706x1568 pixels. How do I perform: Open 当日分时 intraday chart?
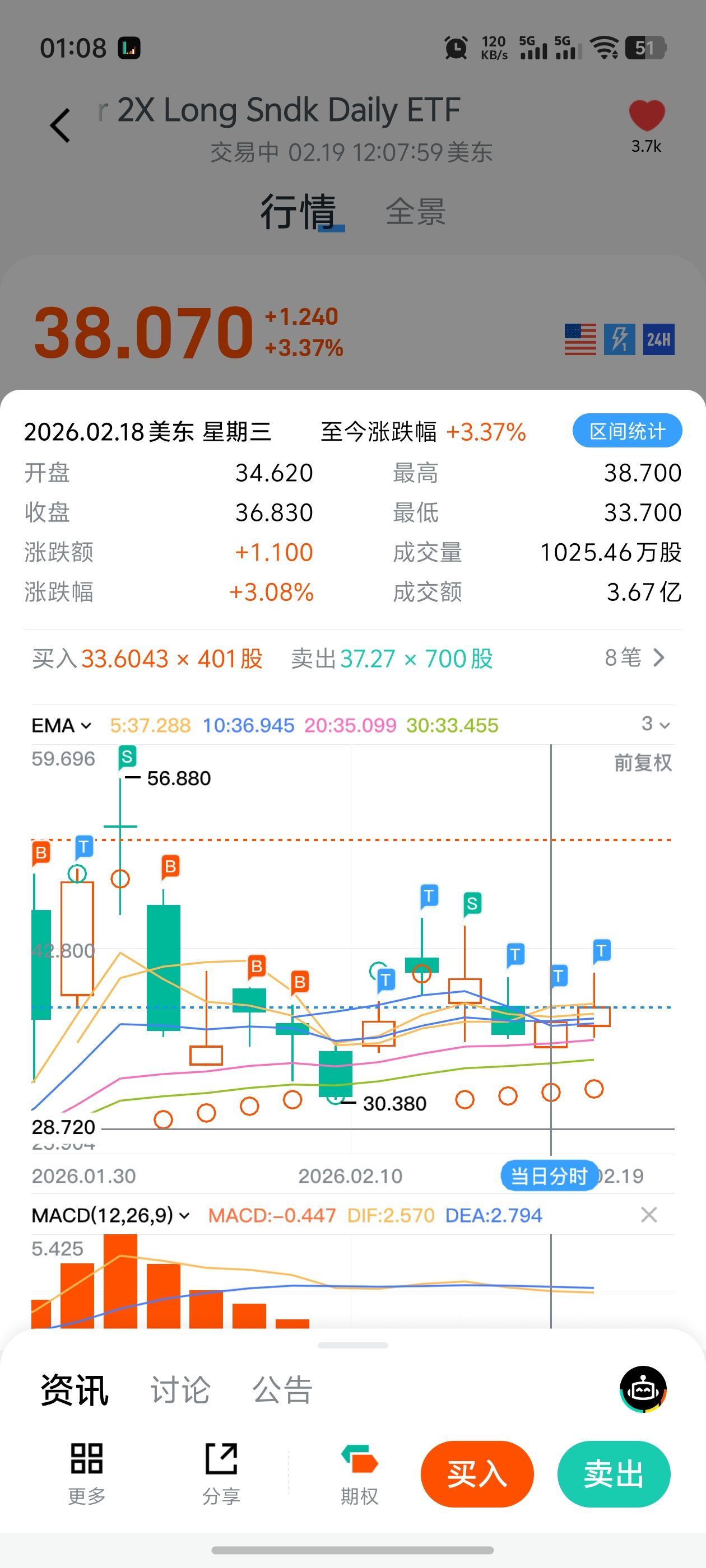[x=548, y=1176]
